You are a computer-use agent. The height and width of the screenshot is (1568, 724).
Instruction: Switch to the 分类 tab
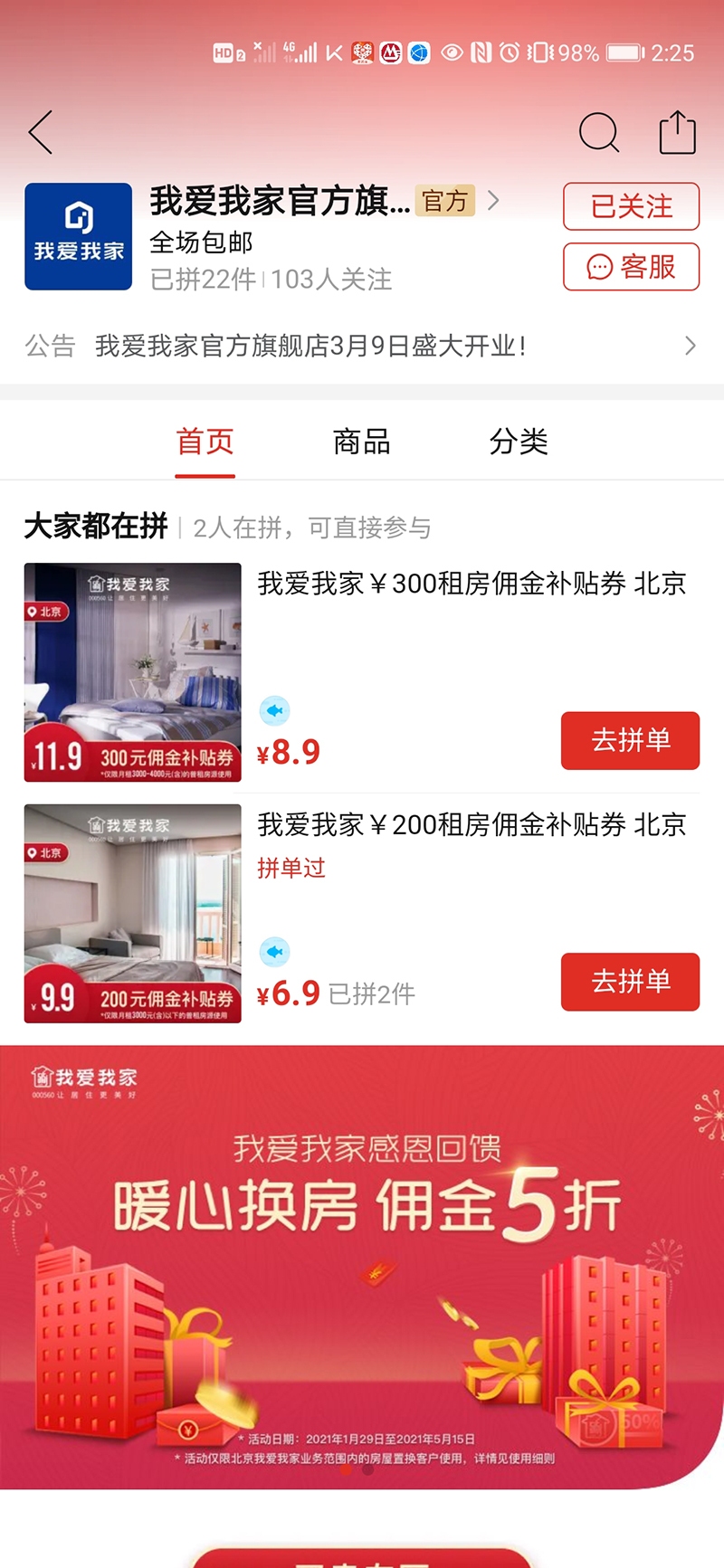(519, 442)
